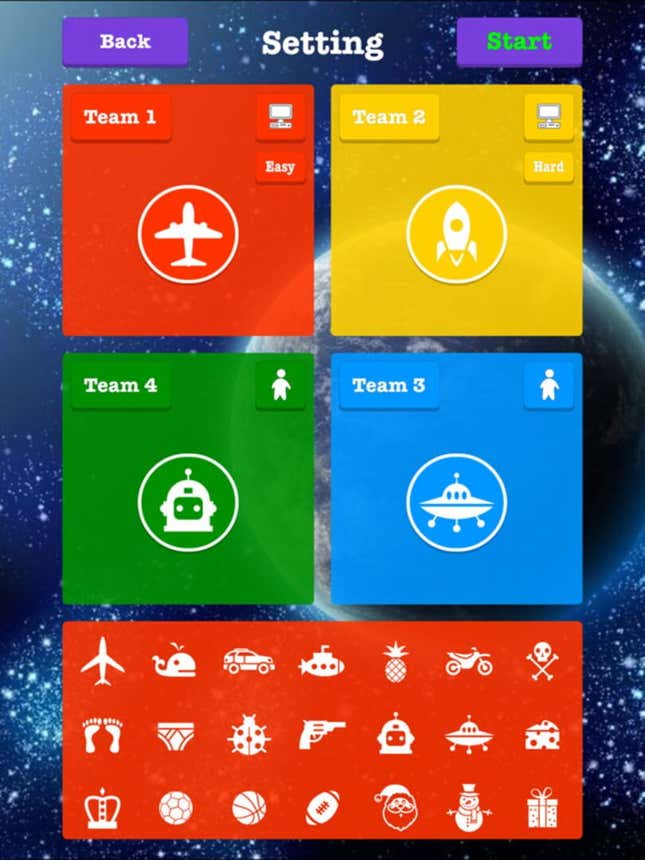Select Team 4's robot avatar circle
This screenshot has height=860, width=645.
[188, 502]
